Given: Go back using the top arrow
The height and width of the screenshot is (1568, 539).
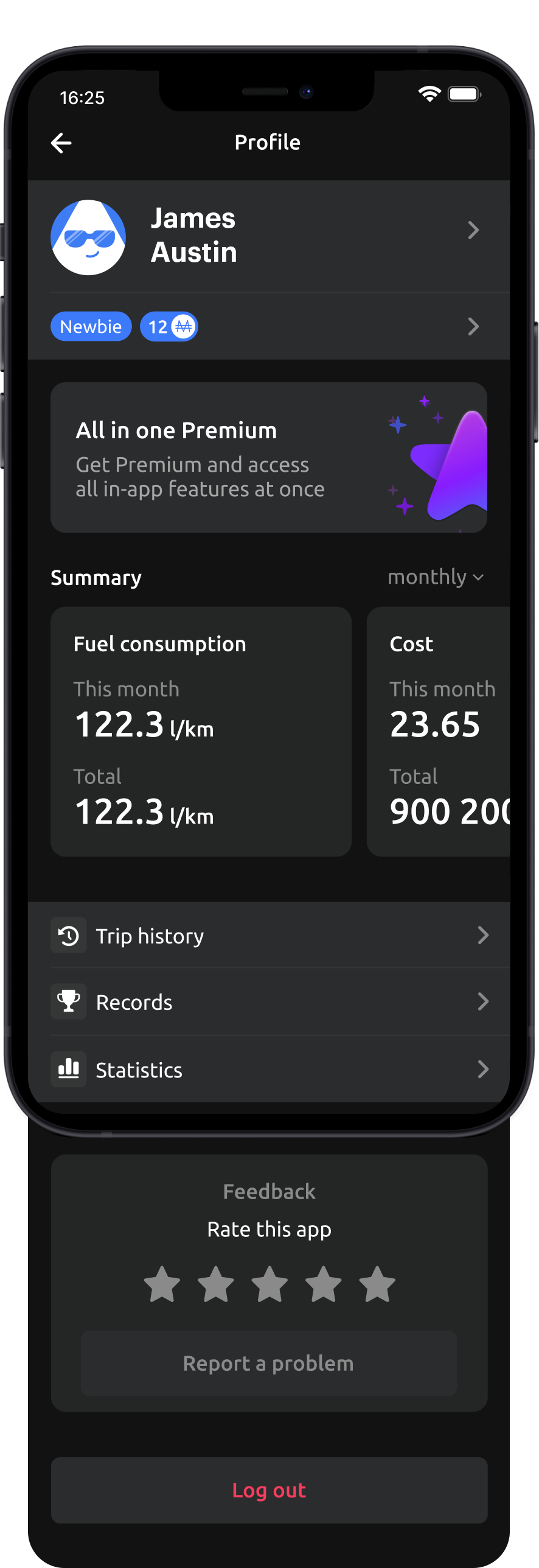Looking at the screenshot, I should click(x=61, y=143).
